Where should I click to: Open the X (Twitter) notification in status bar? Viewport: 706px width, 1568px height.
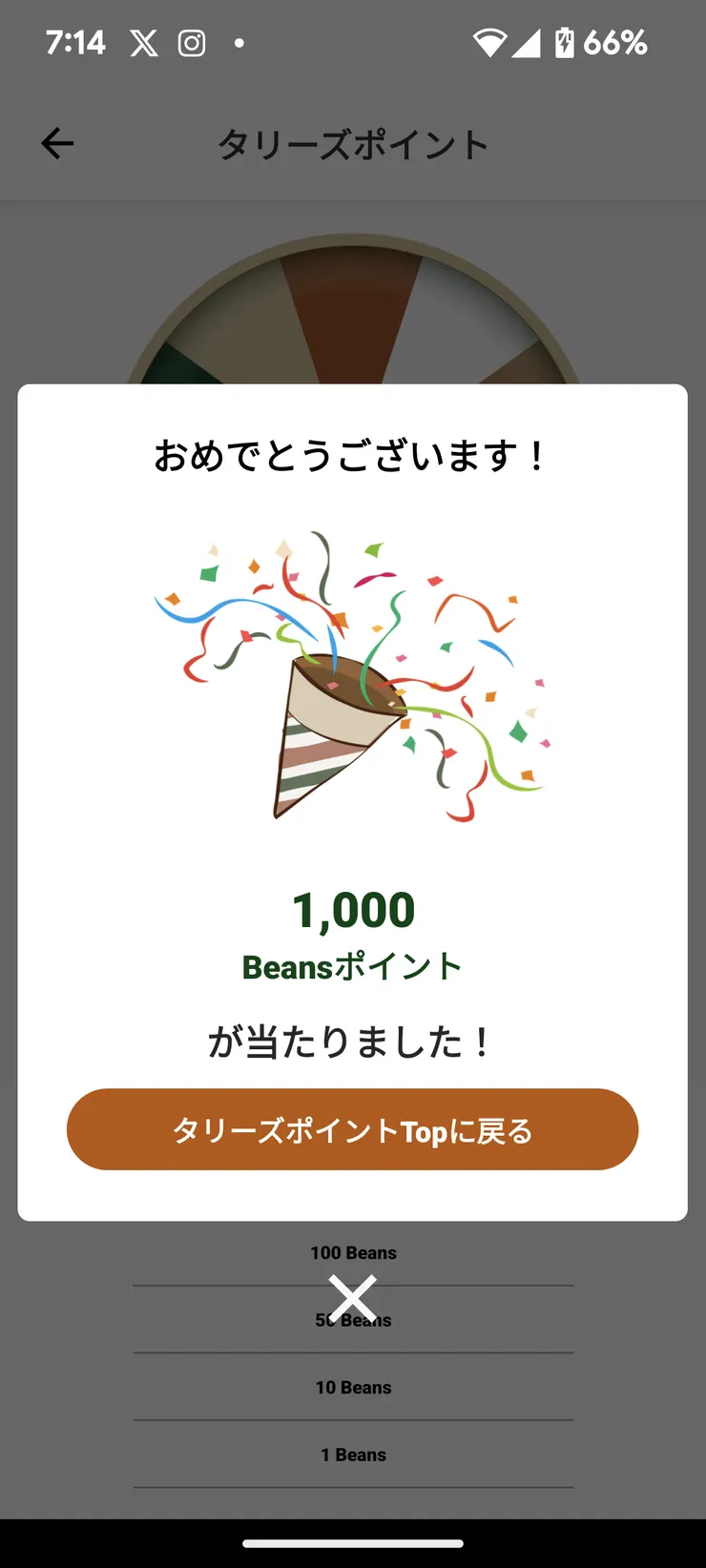(143, 42)
